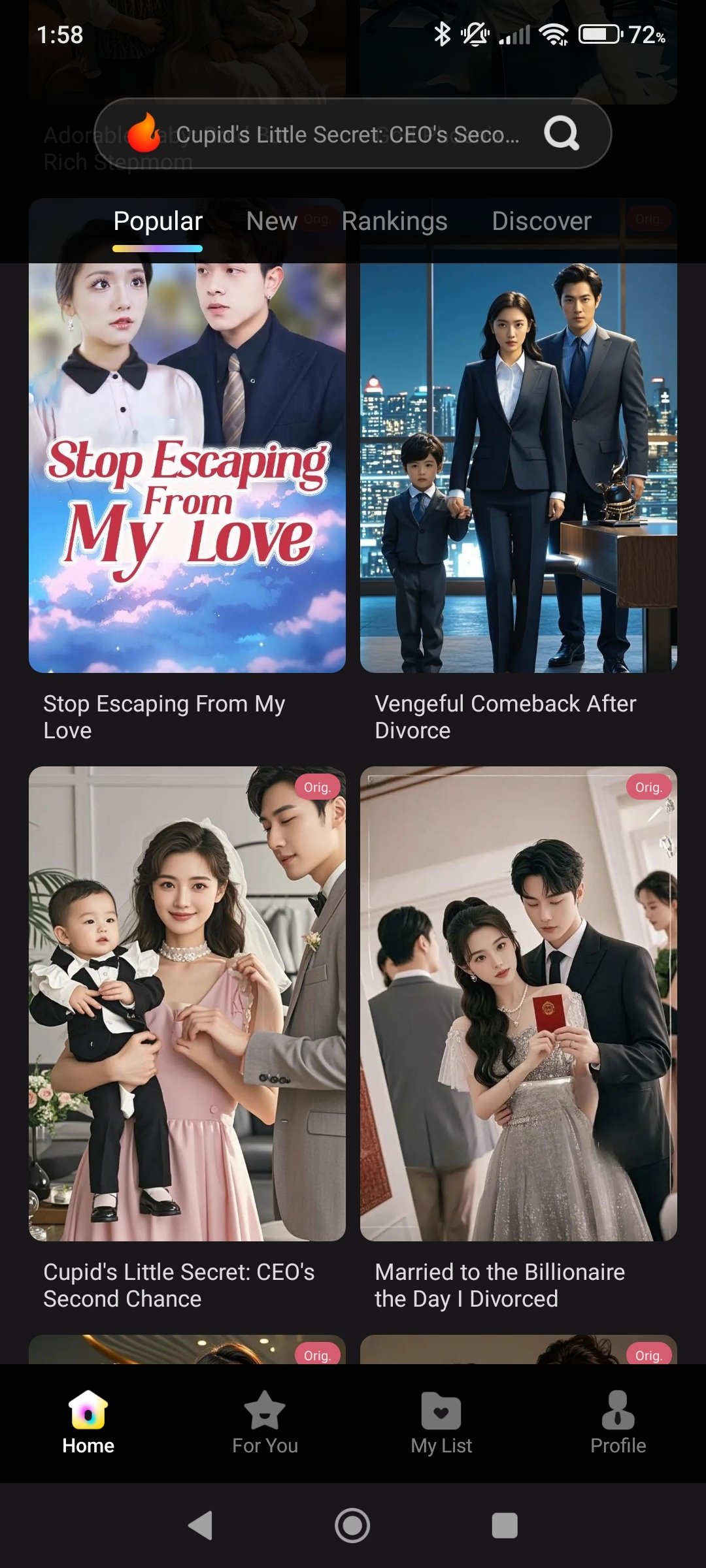Open the Profile tab
The width and height of the screenshot is (706, 1568).
pyautogui.click(x=618, y=1422)
